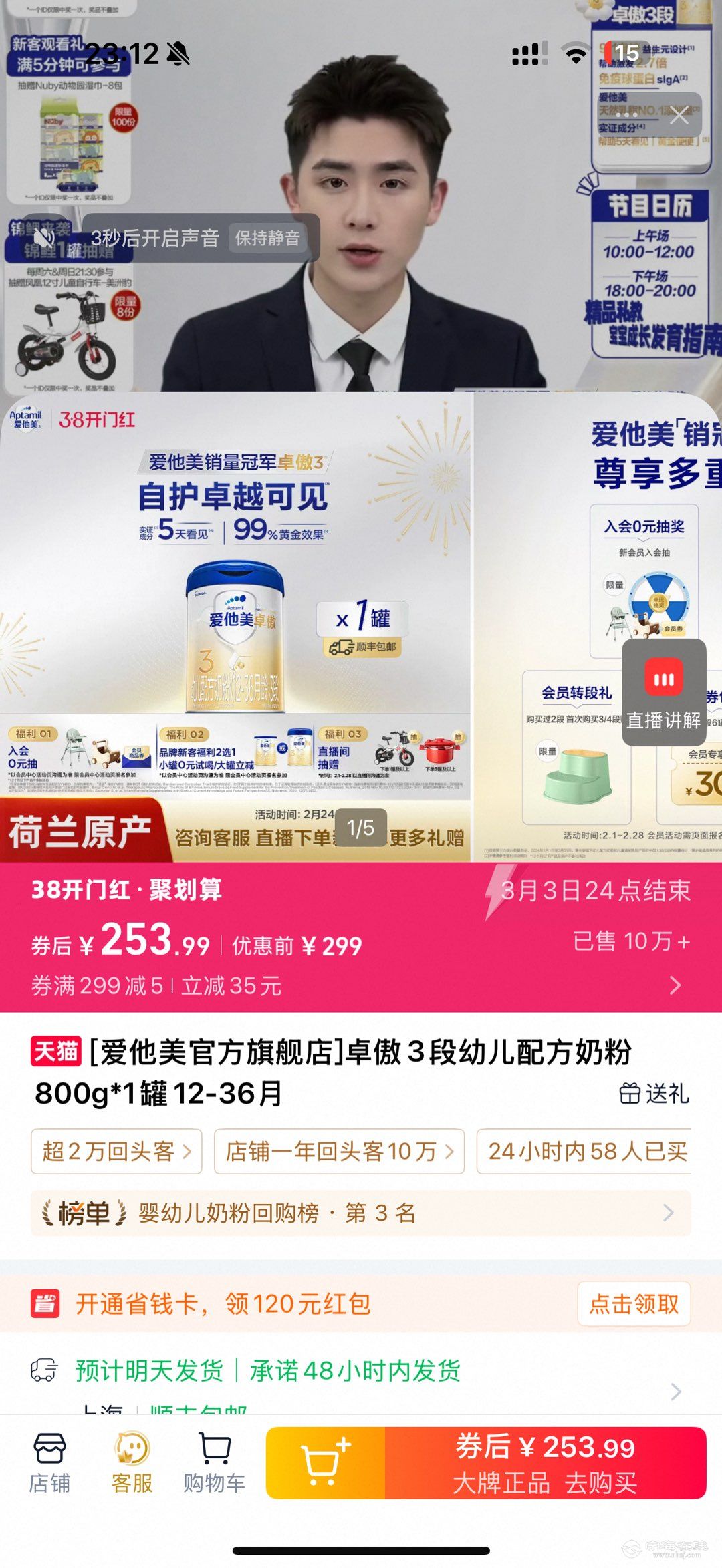Go to the 店铺 store page
The width and height of the screenshot is (722, 1568).
(49, 1463)
